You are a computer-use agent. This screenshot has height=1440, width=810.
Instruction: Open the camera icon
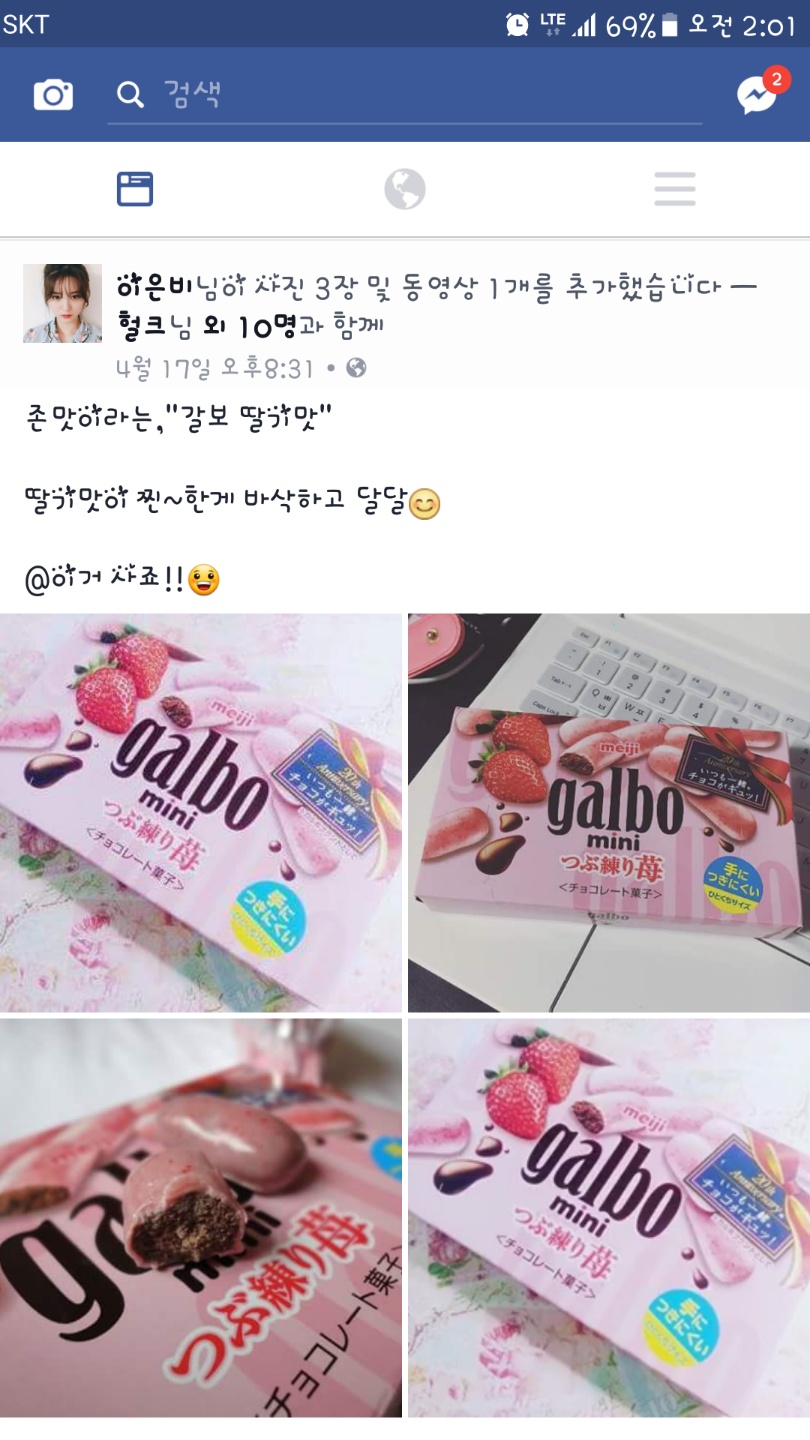(x=53, y=95)
